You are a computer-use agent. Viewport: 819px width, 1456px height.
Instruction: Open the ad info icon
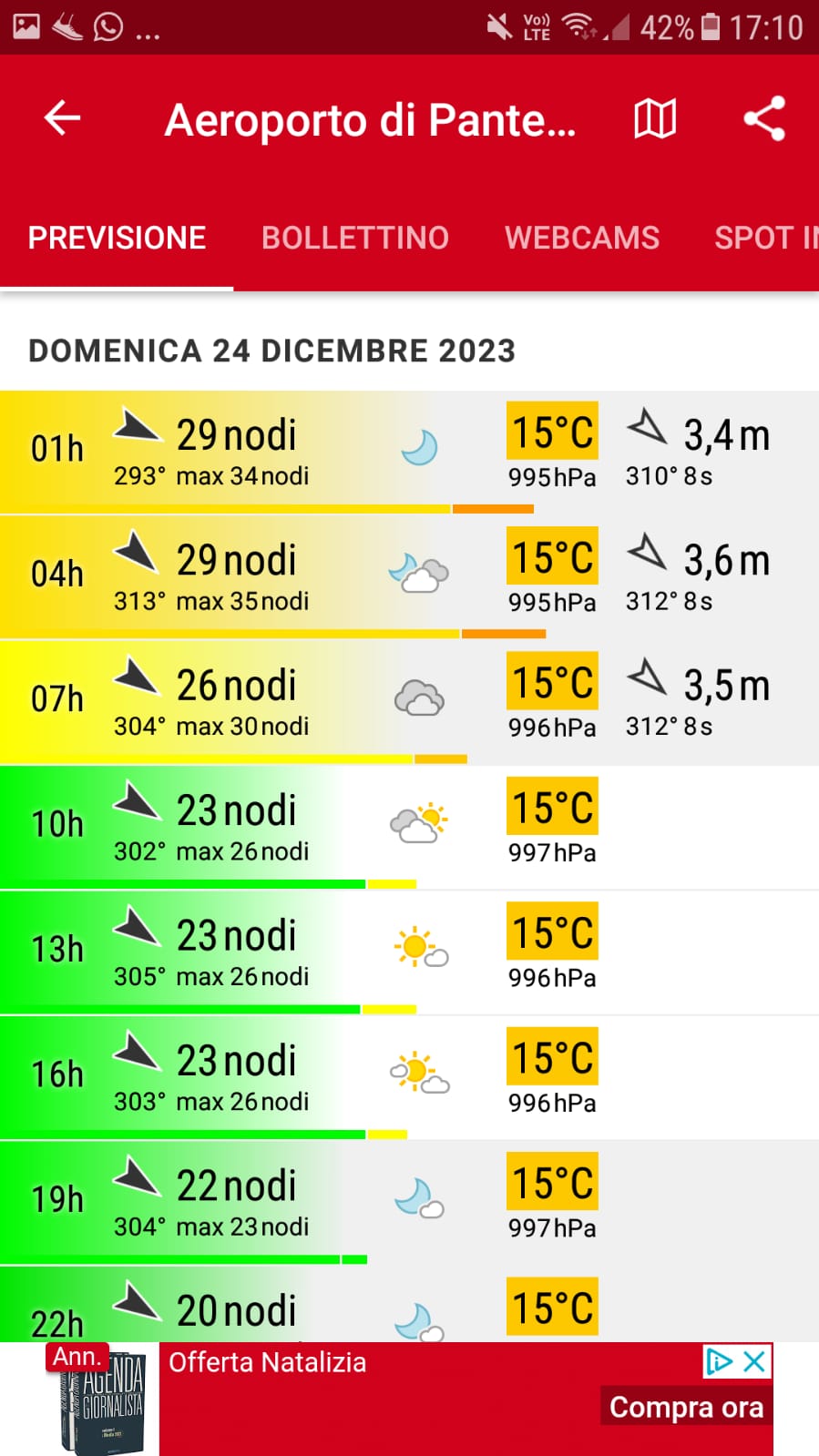pyautogui.click(x=719, y=1361)
